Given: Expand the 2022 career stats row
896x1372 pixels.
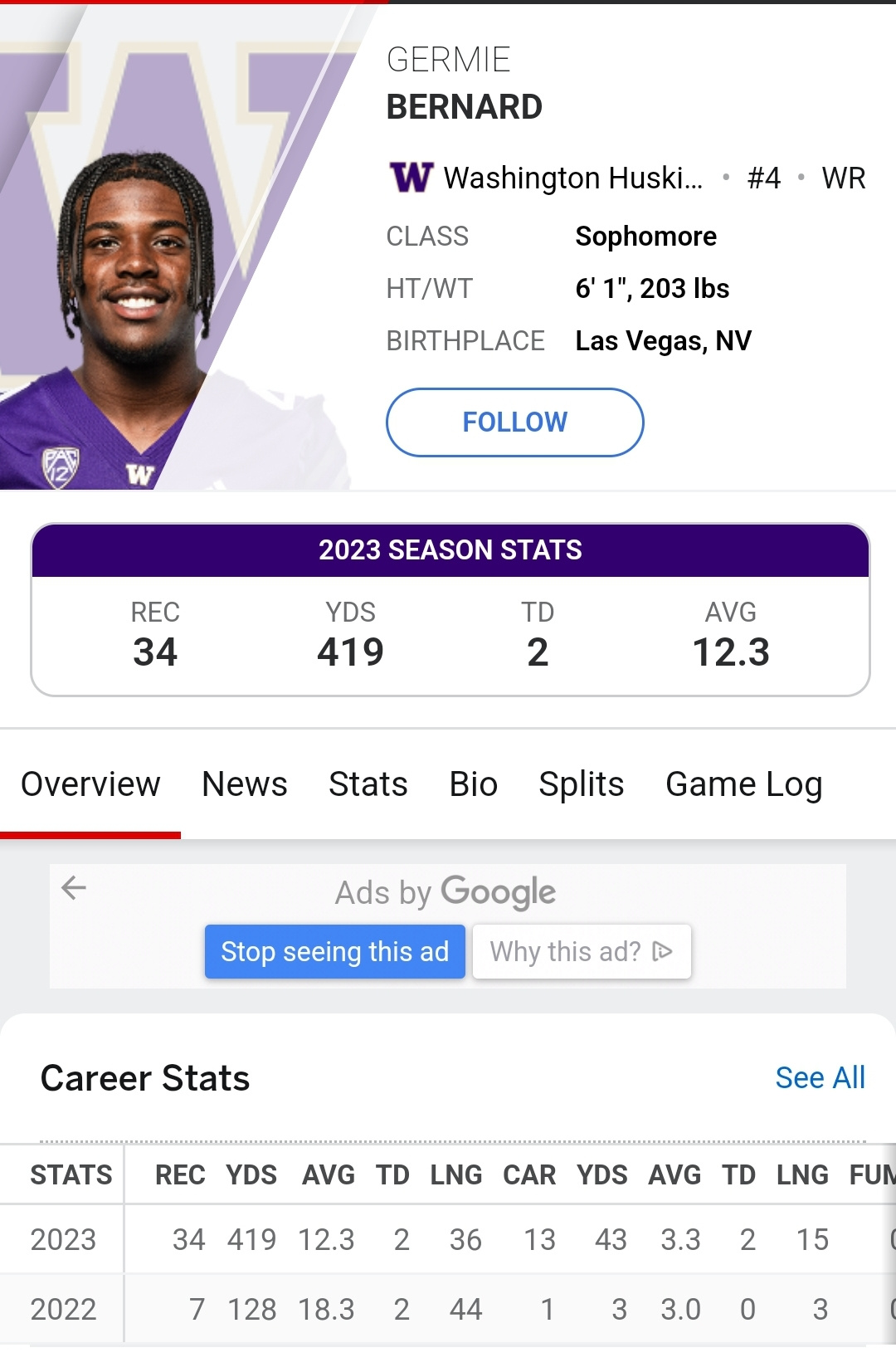Looking at the screenshot, I should click(448, 1309).
